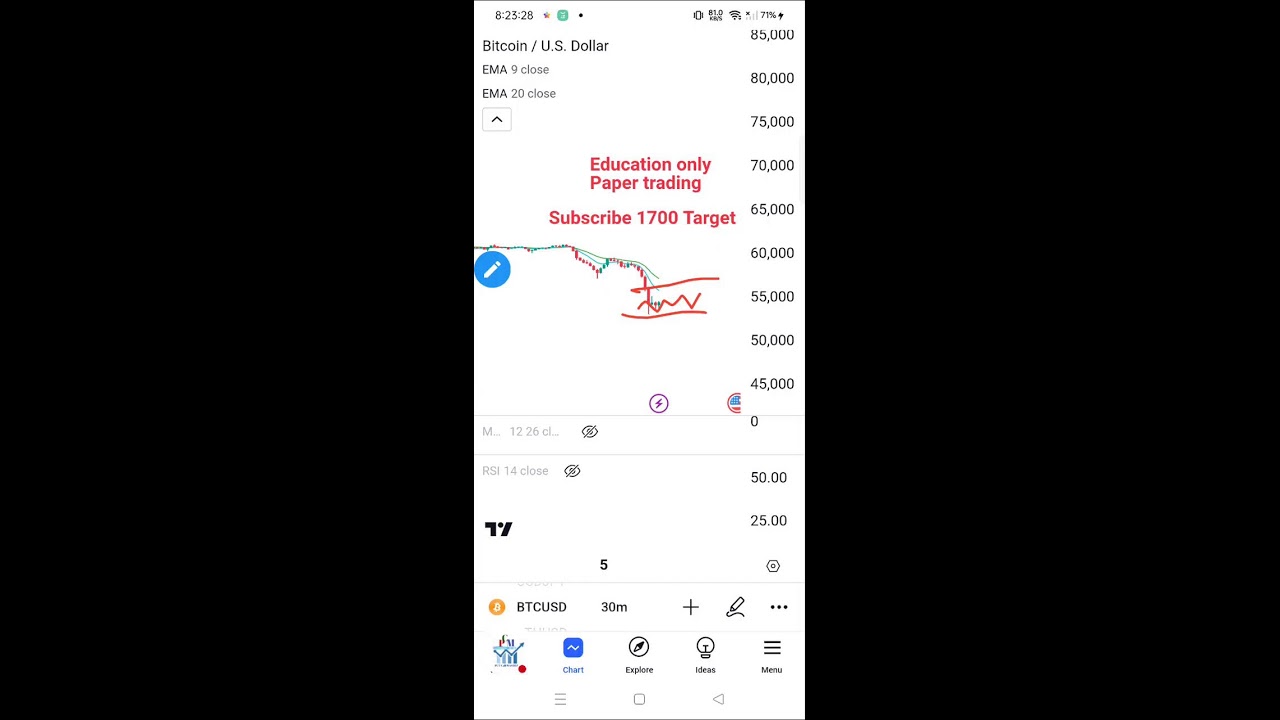Open the three-dot more options menu
Viewport: 1280px width, 720px height.
tap(779, 607)
